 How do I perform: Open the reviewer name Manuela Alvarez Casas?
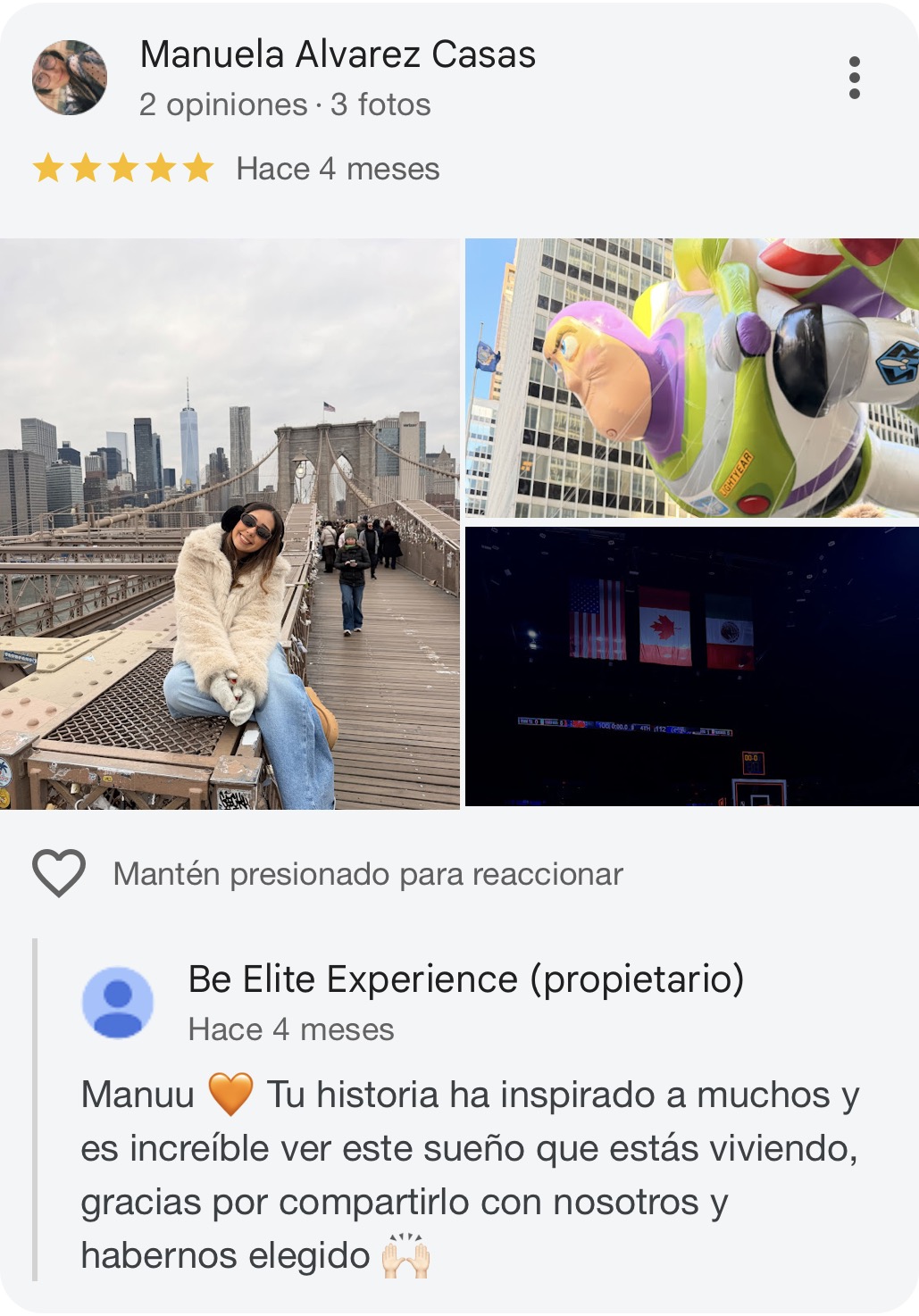tap(338, 54)
